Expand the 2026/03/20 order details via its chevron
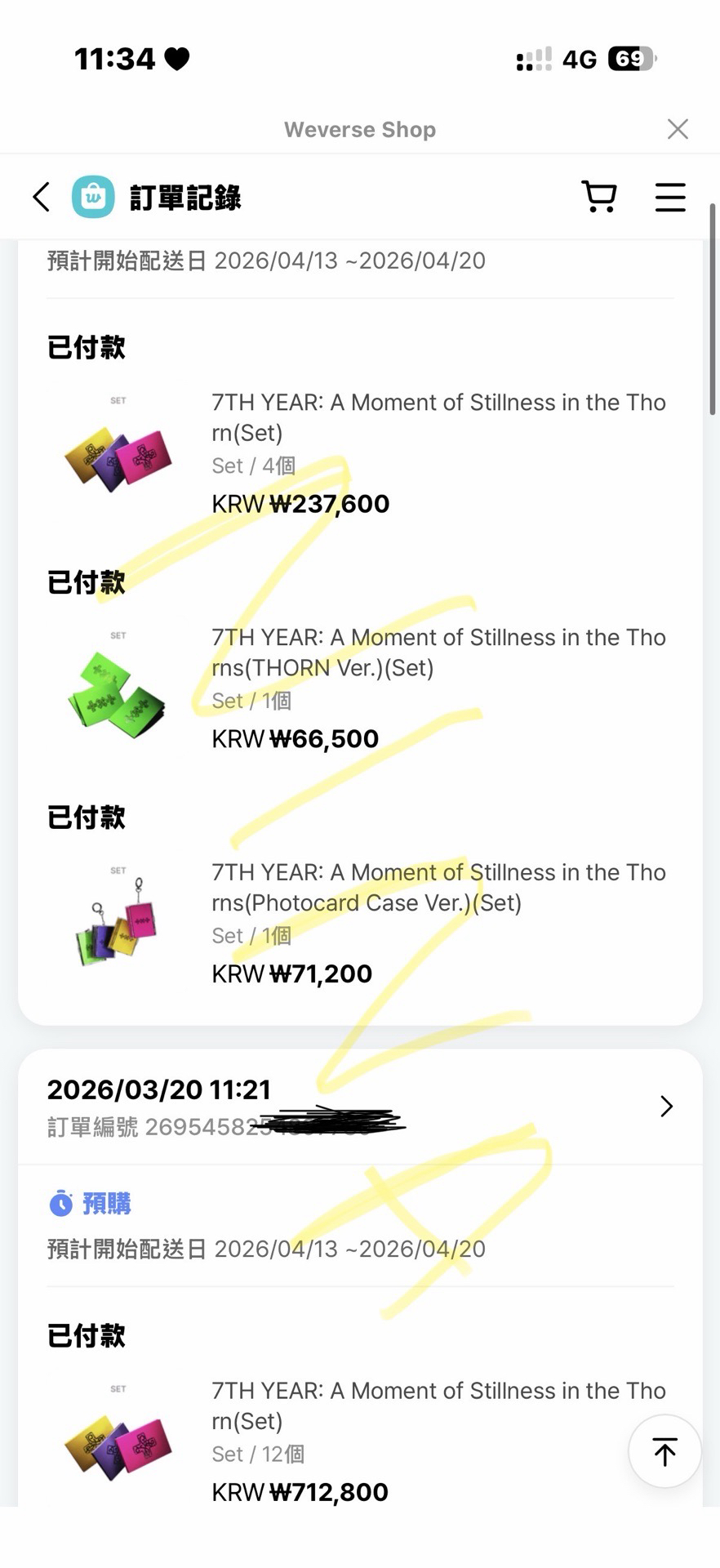The height and width of the screenshot is (1568, 720). [x=666, y=1107]
